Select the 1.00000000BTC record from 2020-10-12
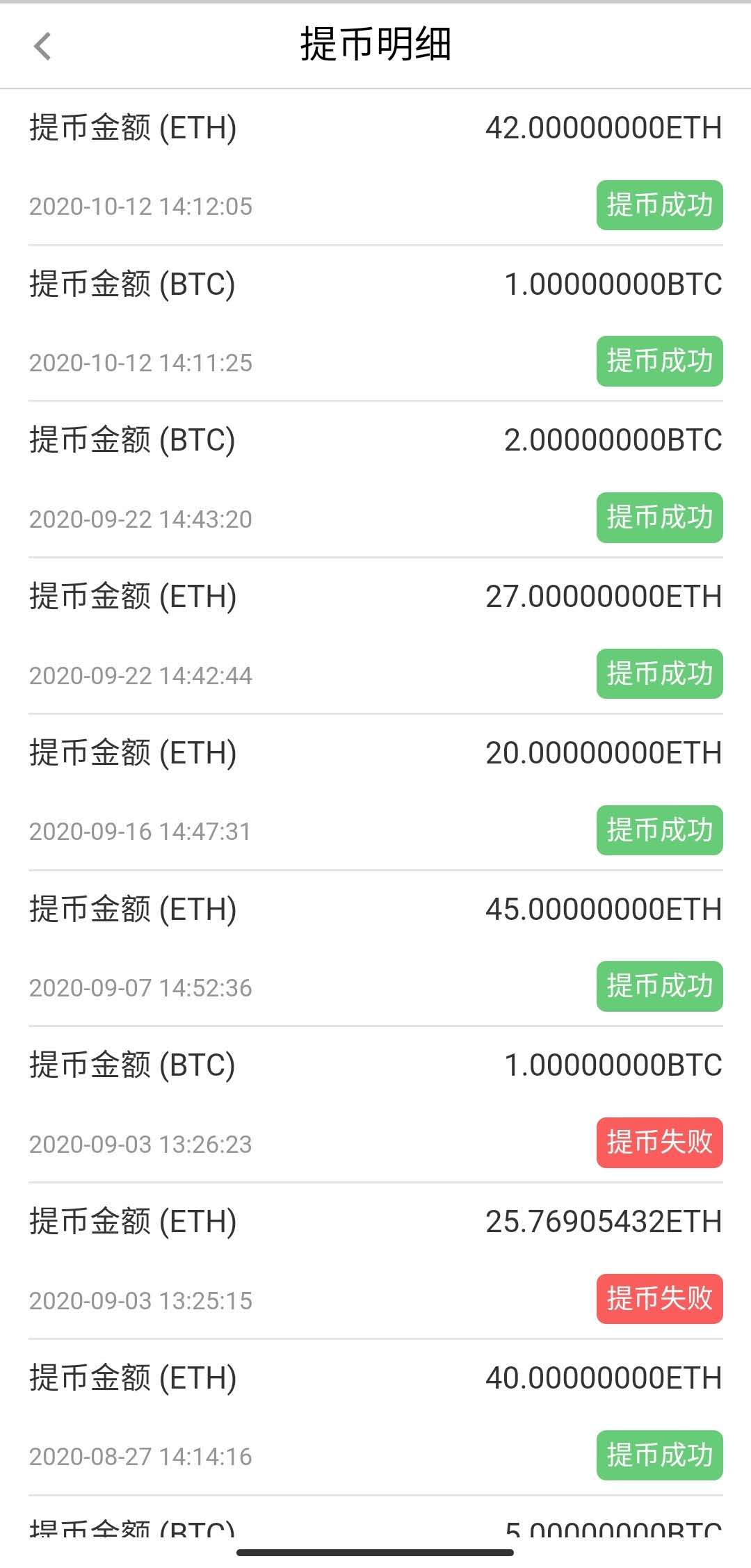The height and width of the screenshot is (1568, 751). click(x=612, y=284)
